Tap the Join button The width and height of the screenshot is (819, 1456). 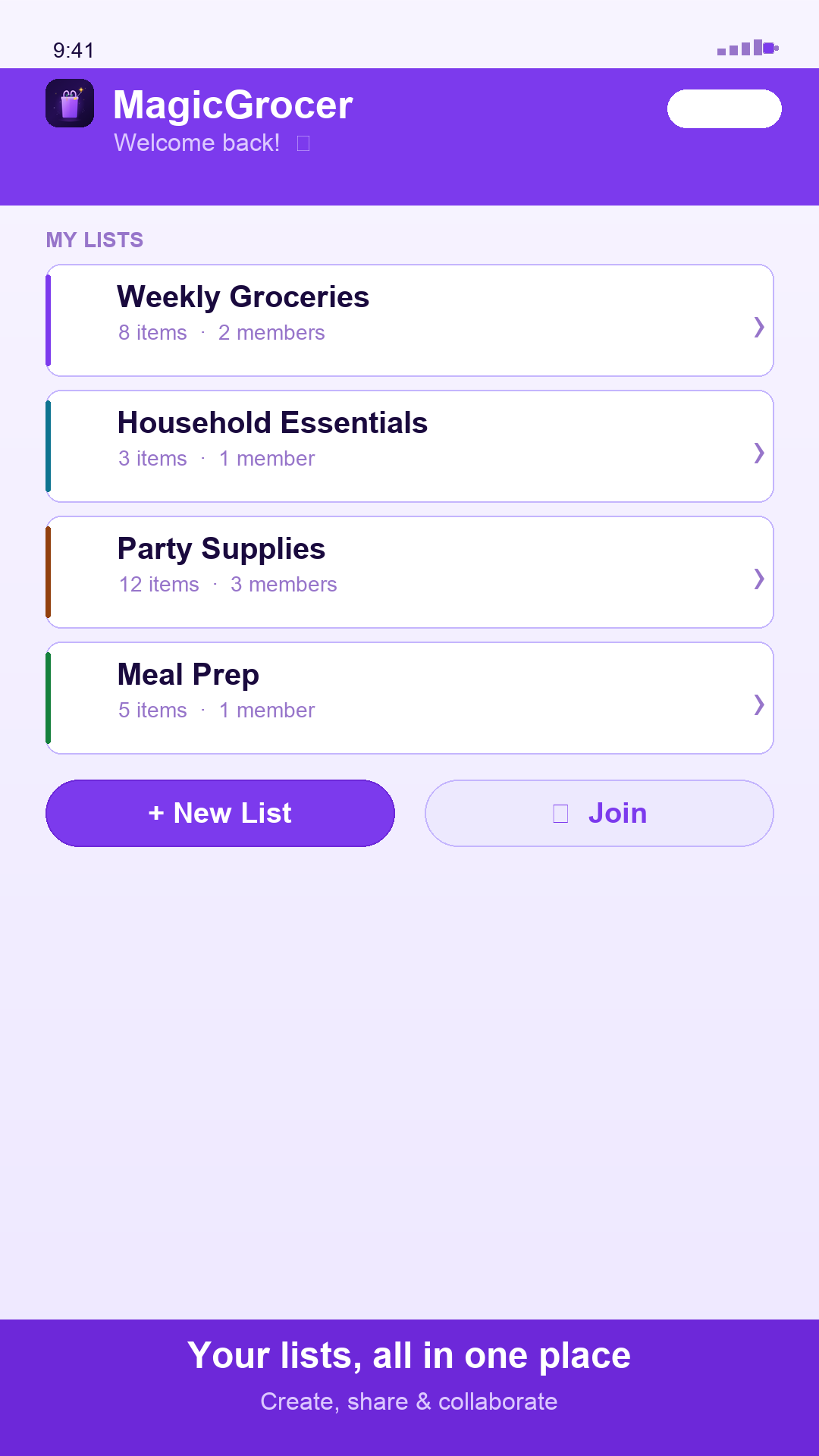[598, 813]
